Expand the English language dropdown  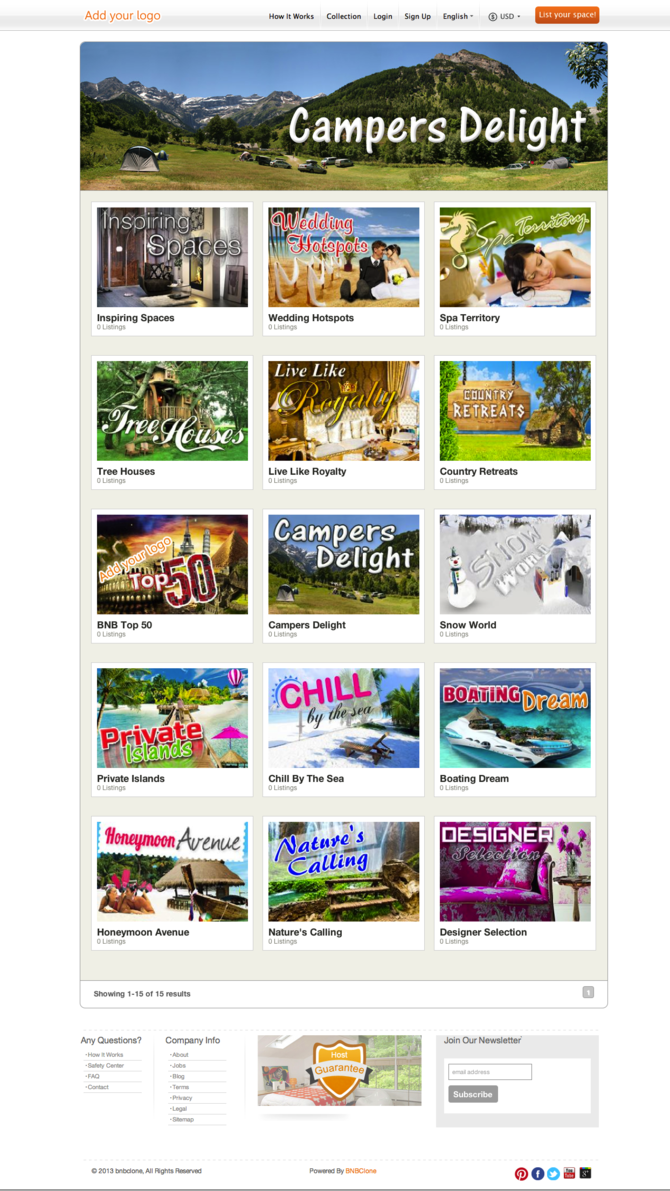[x=457, y=16]
